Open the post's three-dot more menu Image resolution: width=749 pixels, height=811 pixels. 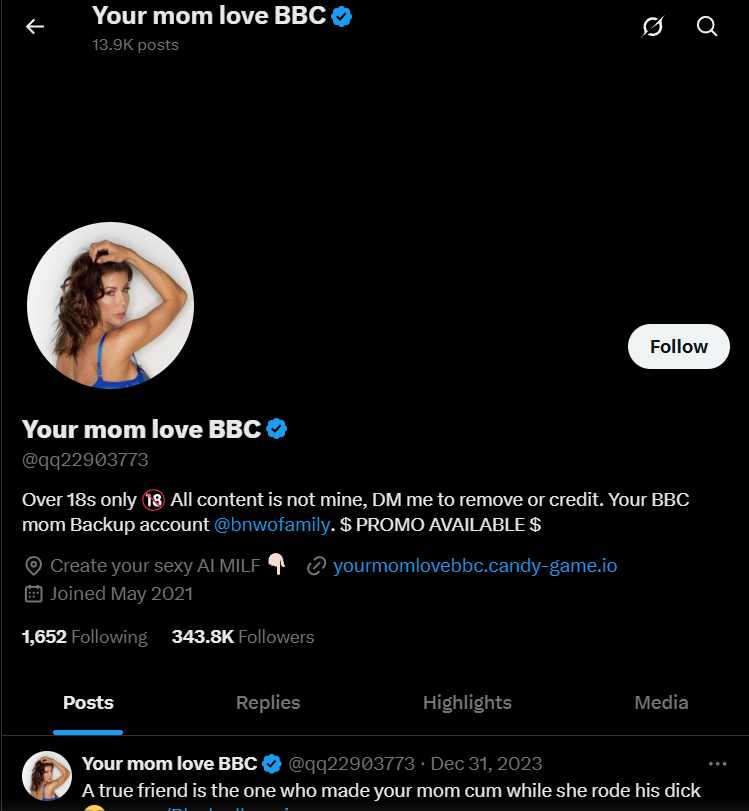[x=717, y=763]
